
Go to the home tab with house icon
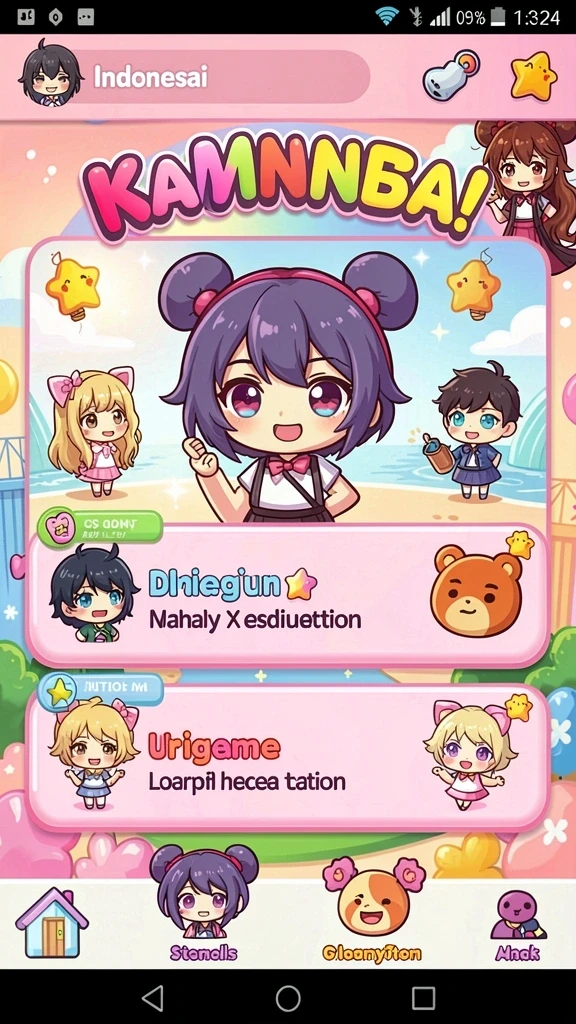pyautogui.click(x=52, y=923)
